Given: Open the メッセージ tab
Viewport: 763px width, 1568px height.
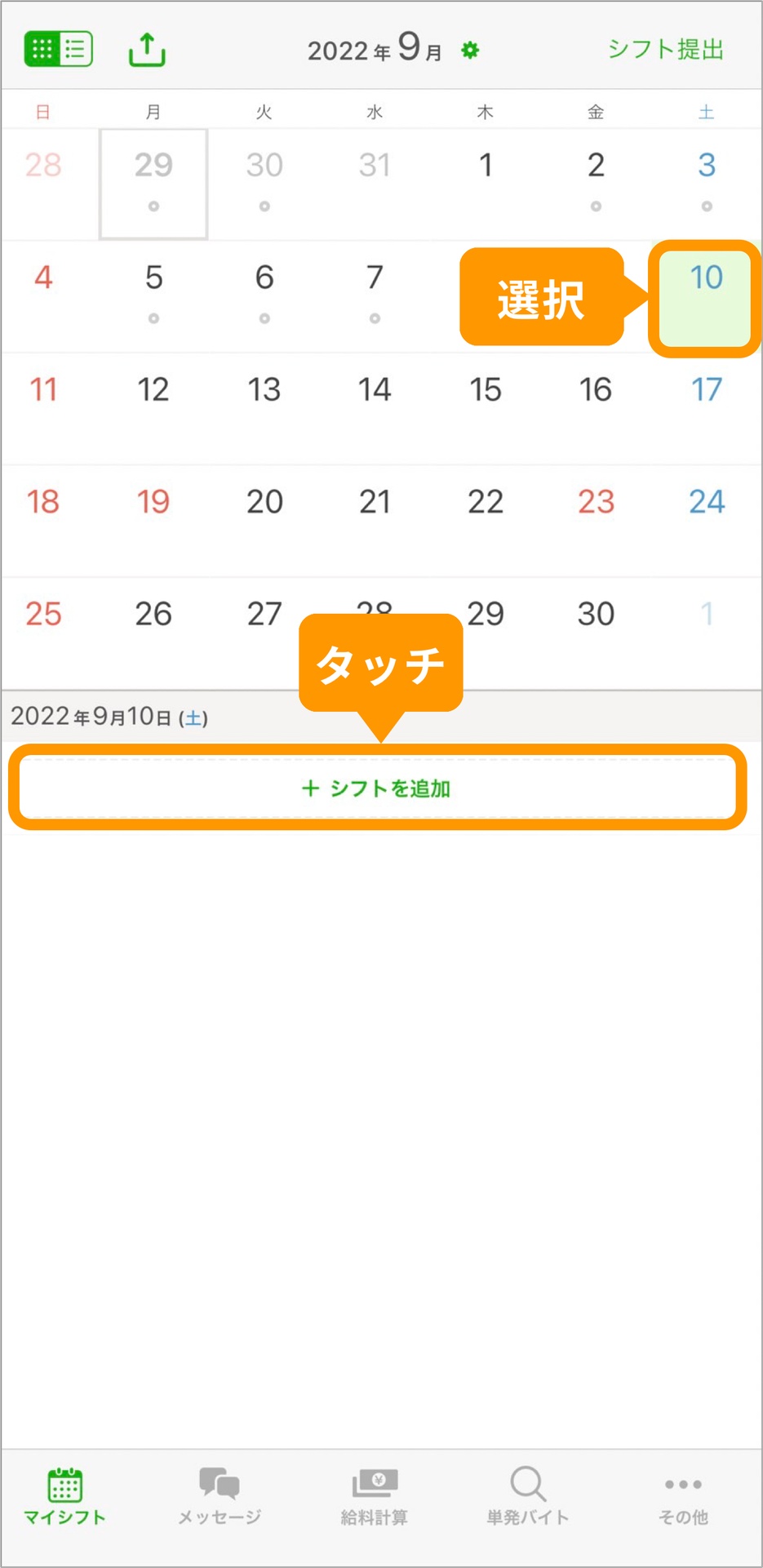Looking at the screenshot, I should click(x=220, y=1497).
